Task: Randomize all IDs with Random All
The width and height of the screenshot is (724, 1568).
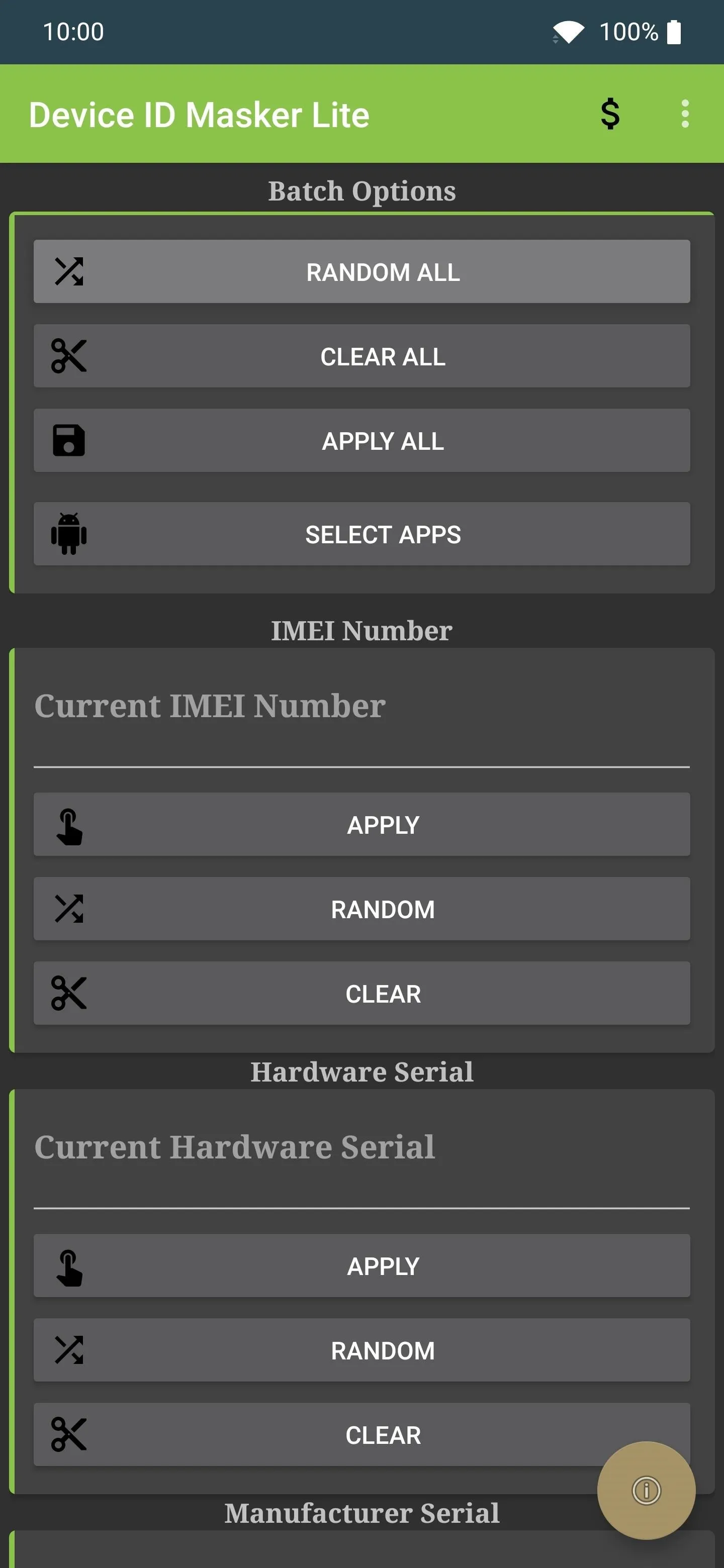Action: click(x=361, y=271)
